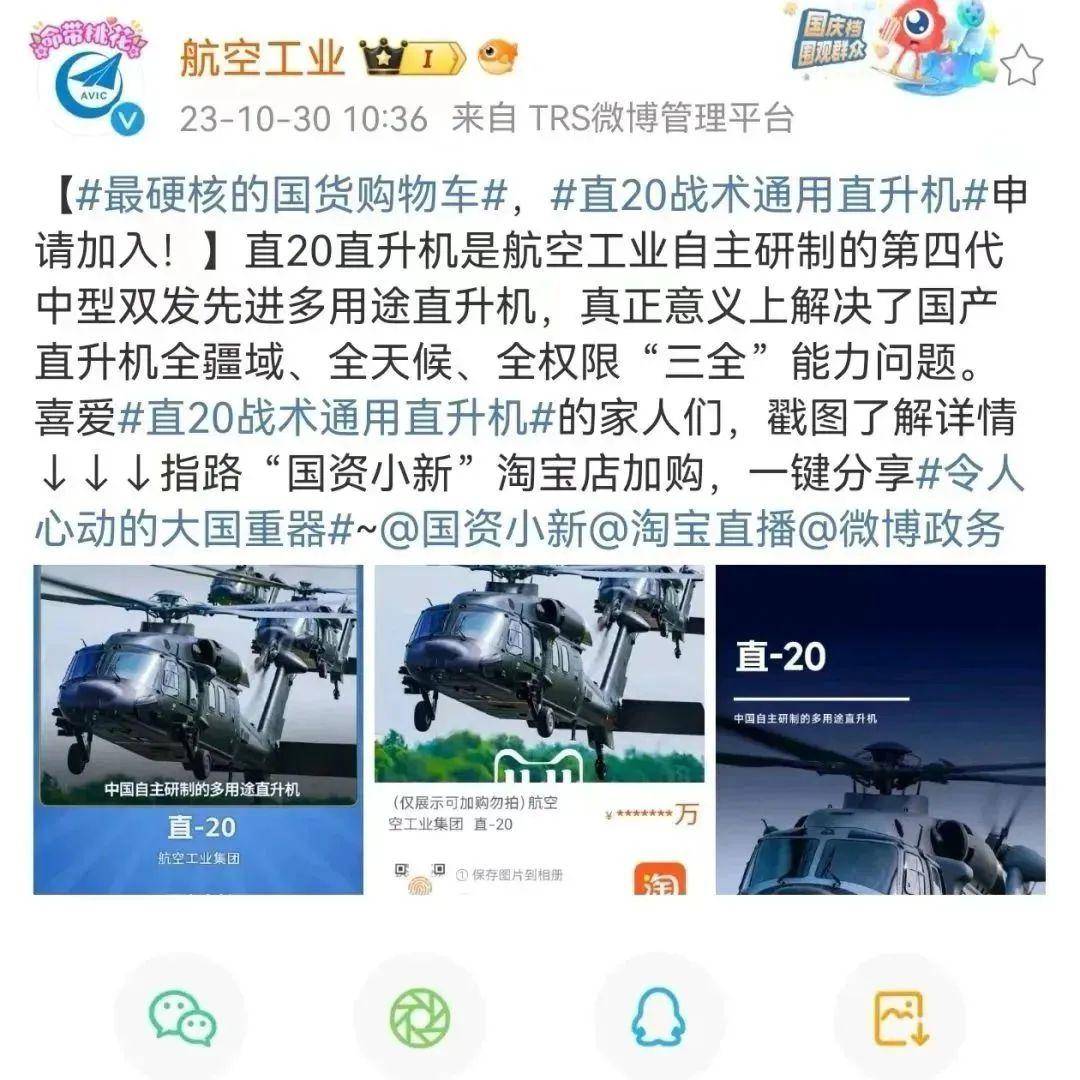This screenshot has height=1080, width=1080.
Task: View the third image titled 直-20
Action: pos(880,730)
